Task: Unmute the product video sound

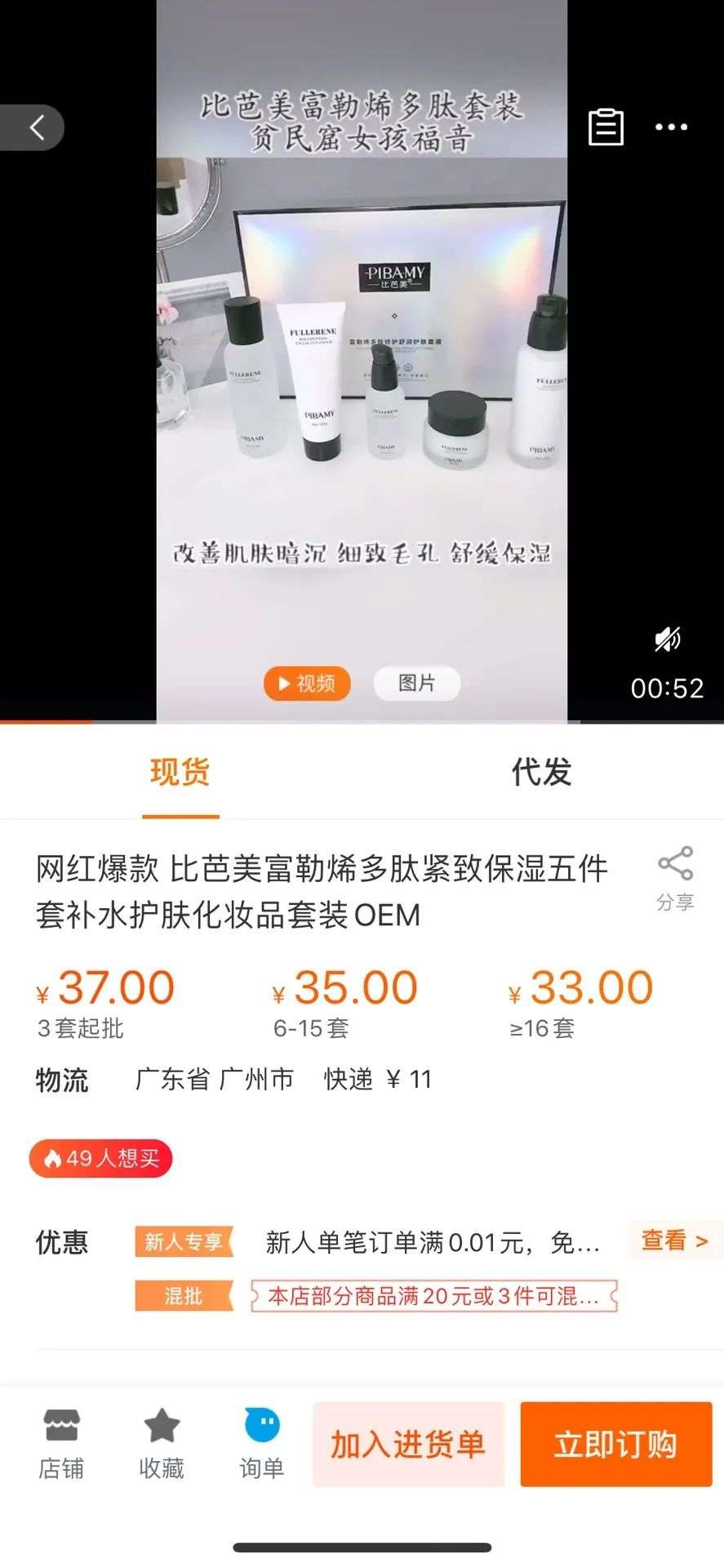Action: (668, 639)
